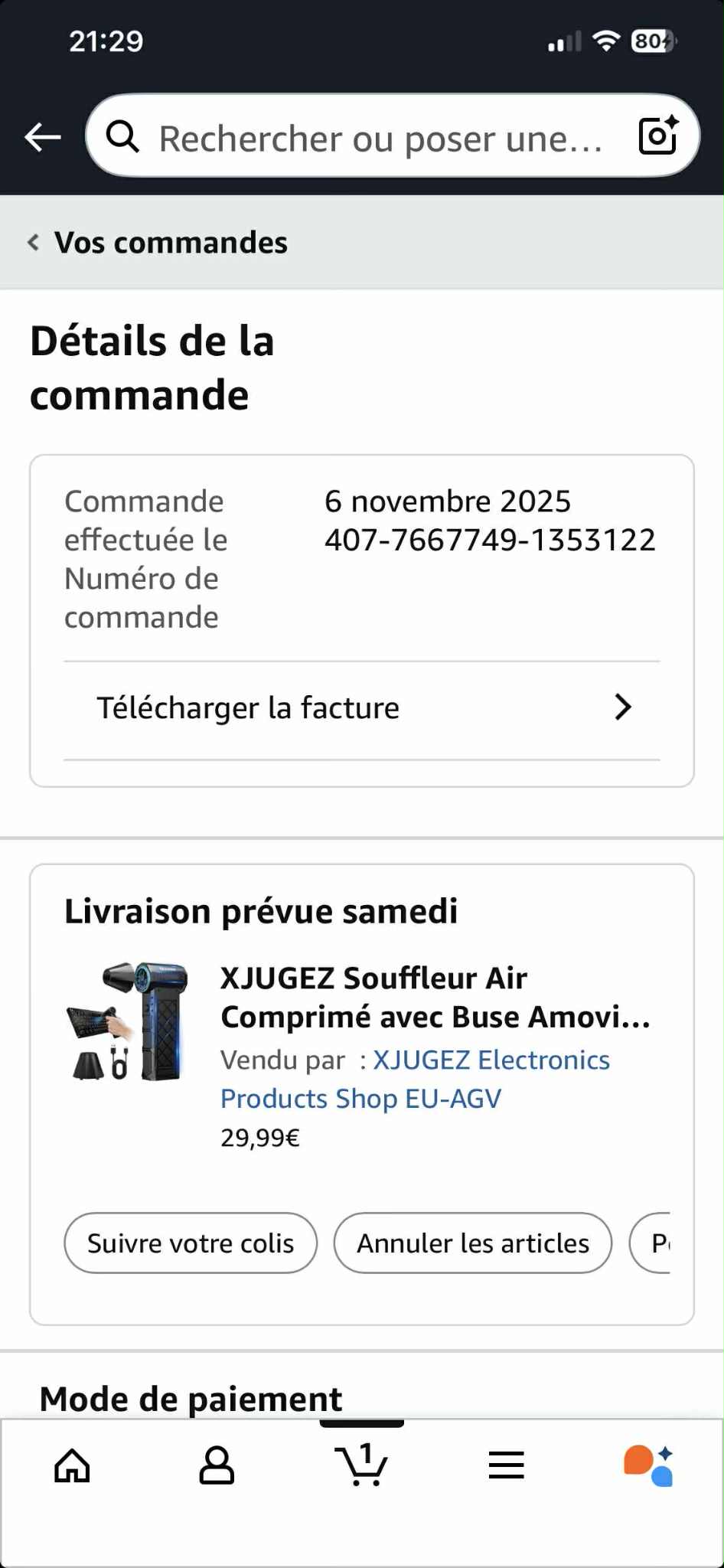Viewport: 724px width, 1568px height.
Task: Tap Suivre votre colis
Action: point(191,1243)
